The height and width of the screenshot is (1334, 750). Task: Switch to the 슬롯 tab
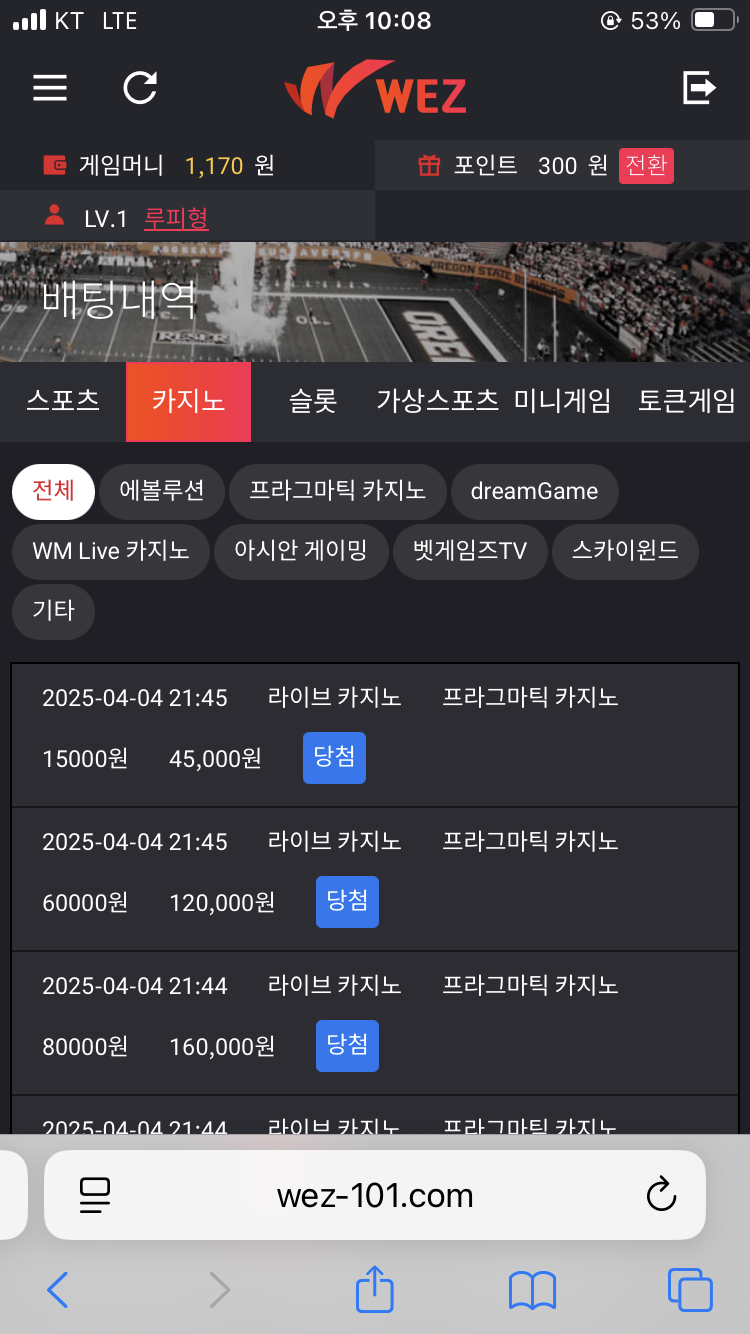point(313,401)
